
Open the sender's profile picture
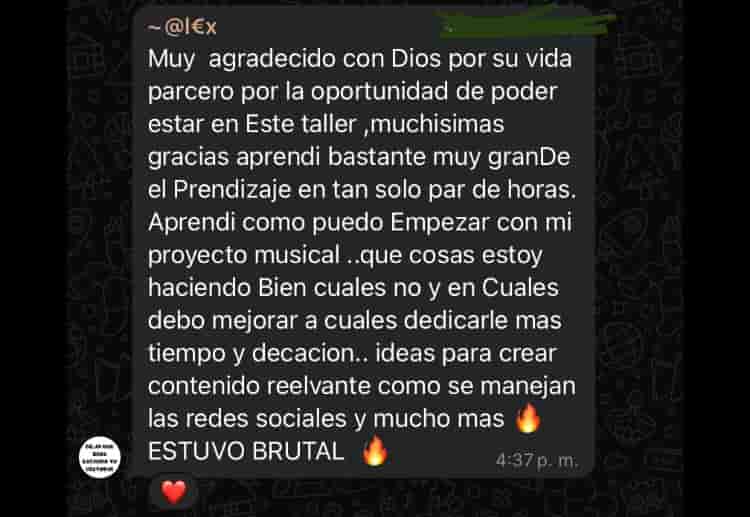[100, 455]
